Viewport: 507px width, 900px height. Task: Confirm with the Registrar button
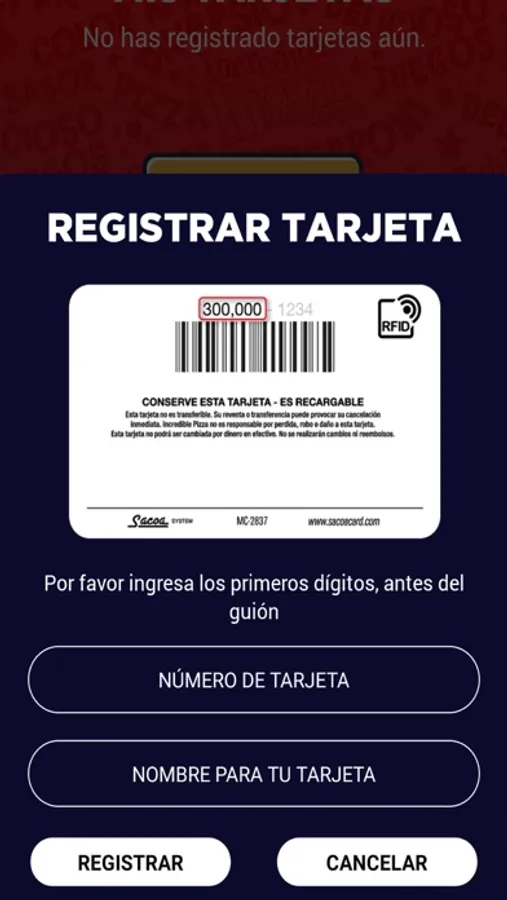coord(130,862)
